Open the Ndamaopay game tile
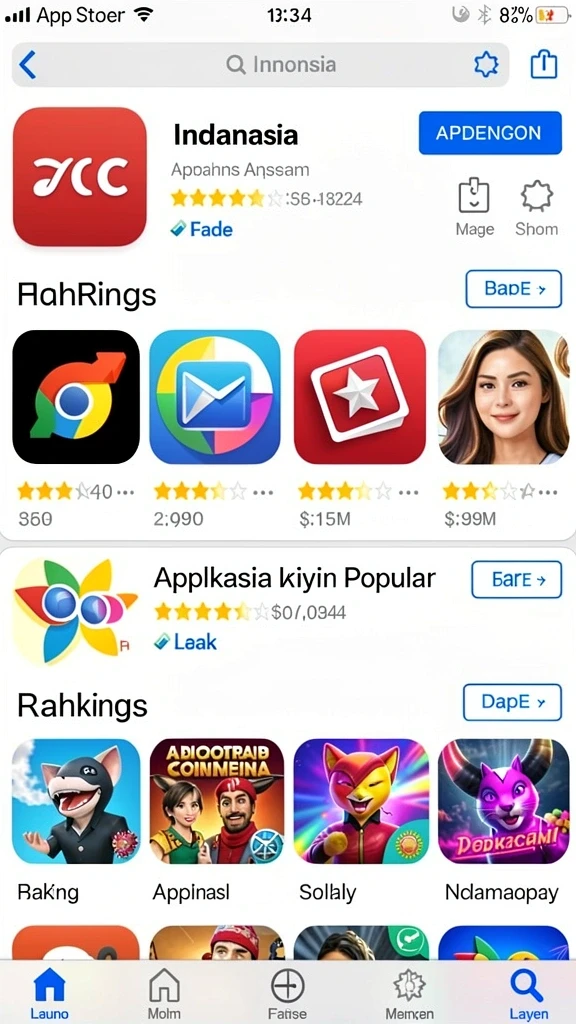This screenshot has height=1024, width=576. (x=504, y=801)
